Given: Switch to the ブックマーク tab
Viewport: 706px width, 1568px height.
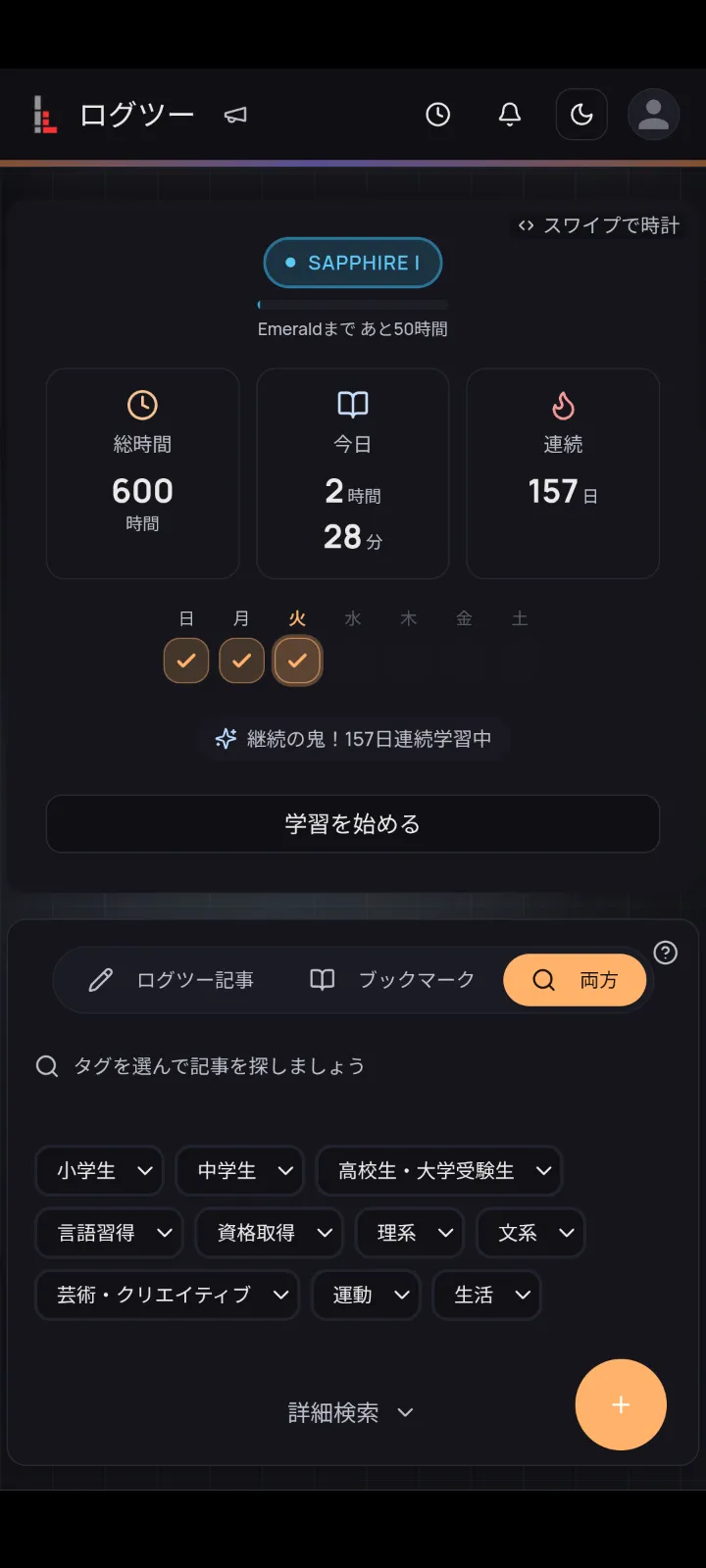Looking at the screenshot, I should [x=392, y=980].
